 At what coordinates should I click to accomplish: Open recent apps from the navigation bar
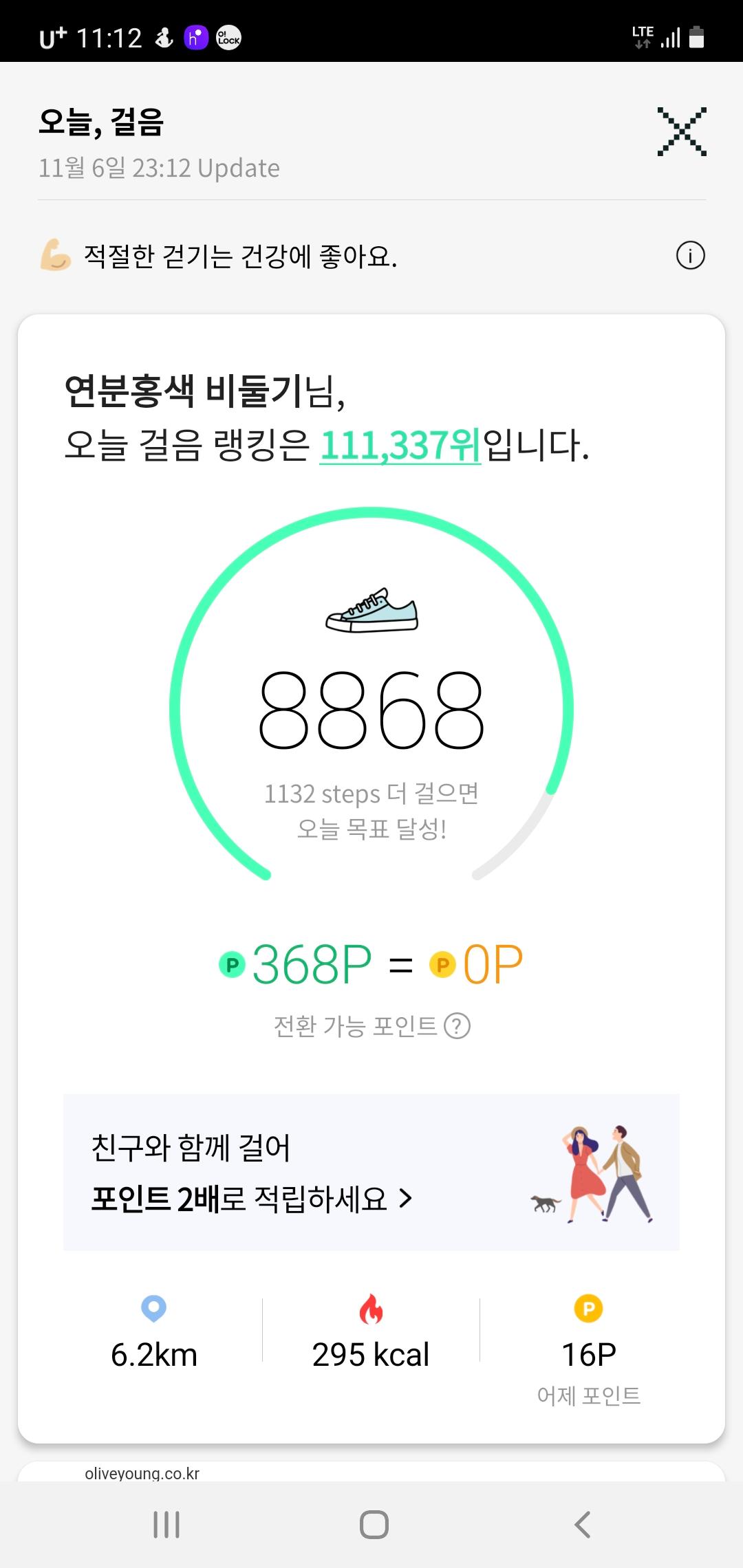click(x=166, y=1525)
